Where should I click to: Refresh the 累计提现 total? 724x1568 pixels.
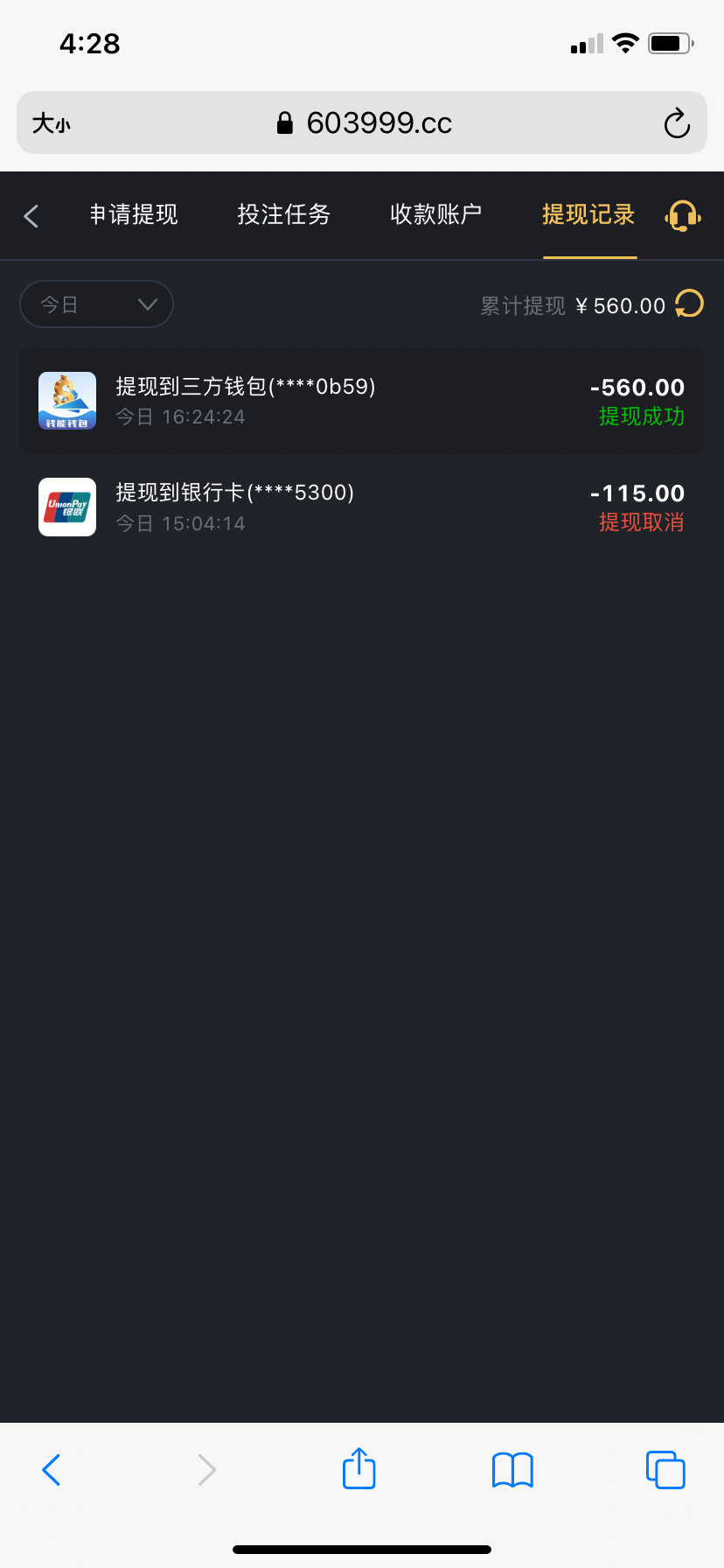[689, 304]
